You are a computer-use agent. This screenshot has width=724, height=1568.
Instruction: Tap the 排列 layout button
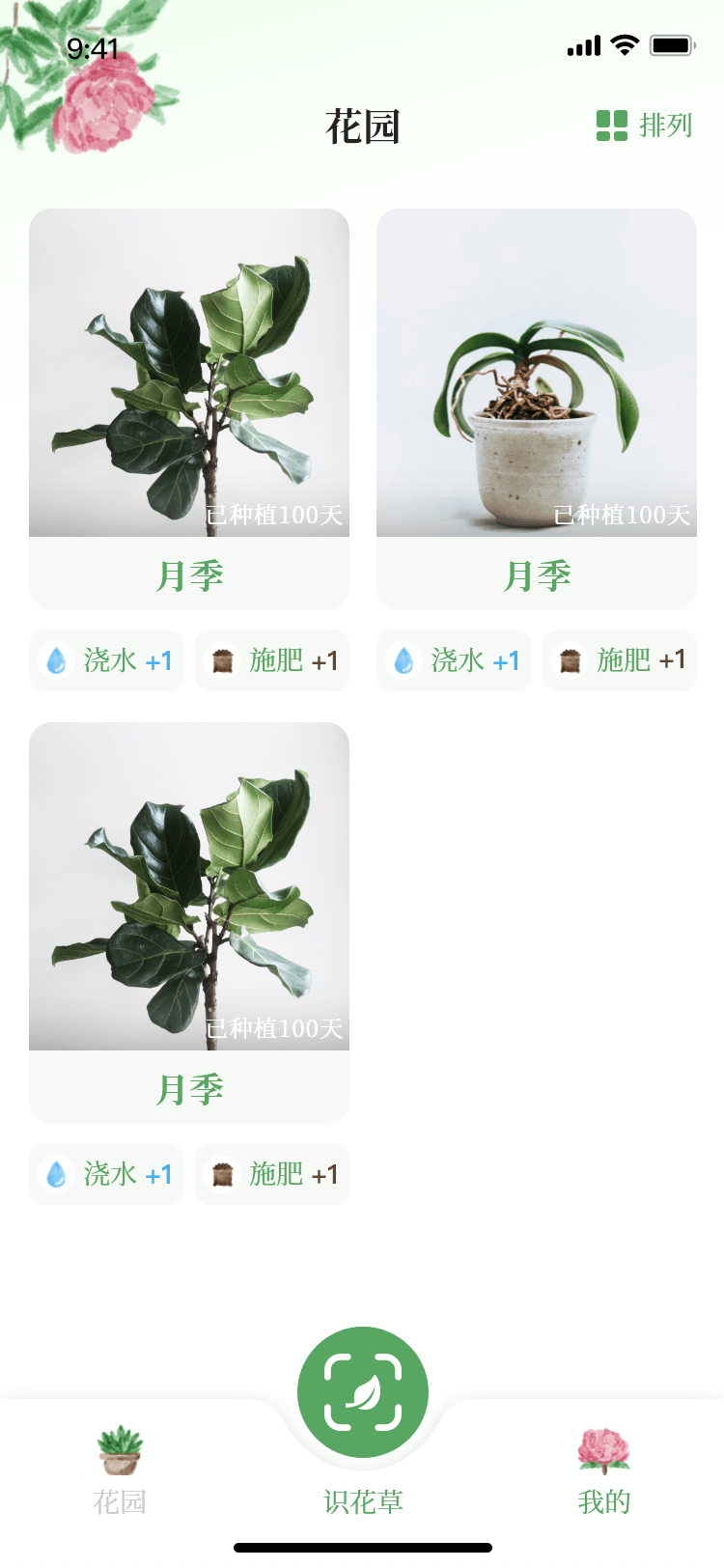[x=644, y=126]
